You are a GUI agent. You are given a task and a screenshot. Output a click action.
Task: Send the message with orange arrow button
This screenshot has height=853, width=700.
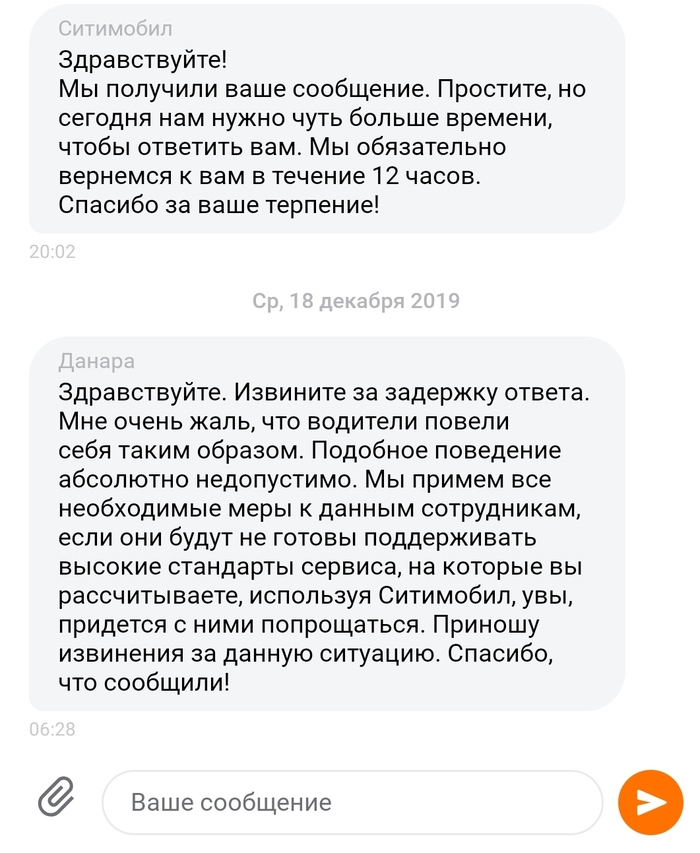(650, 802)
